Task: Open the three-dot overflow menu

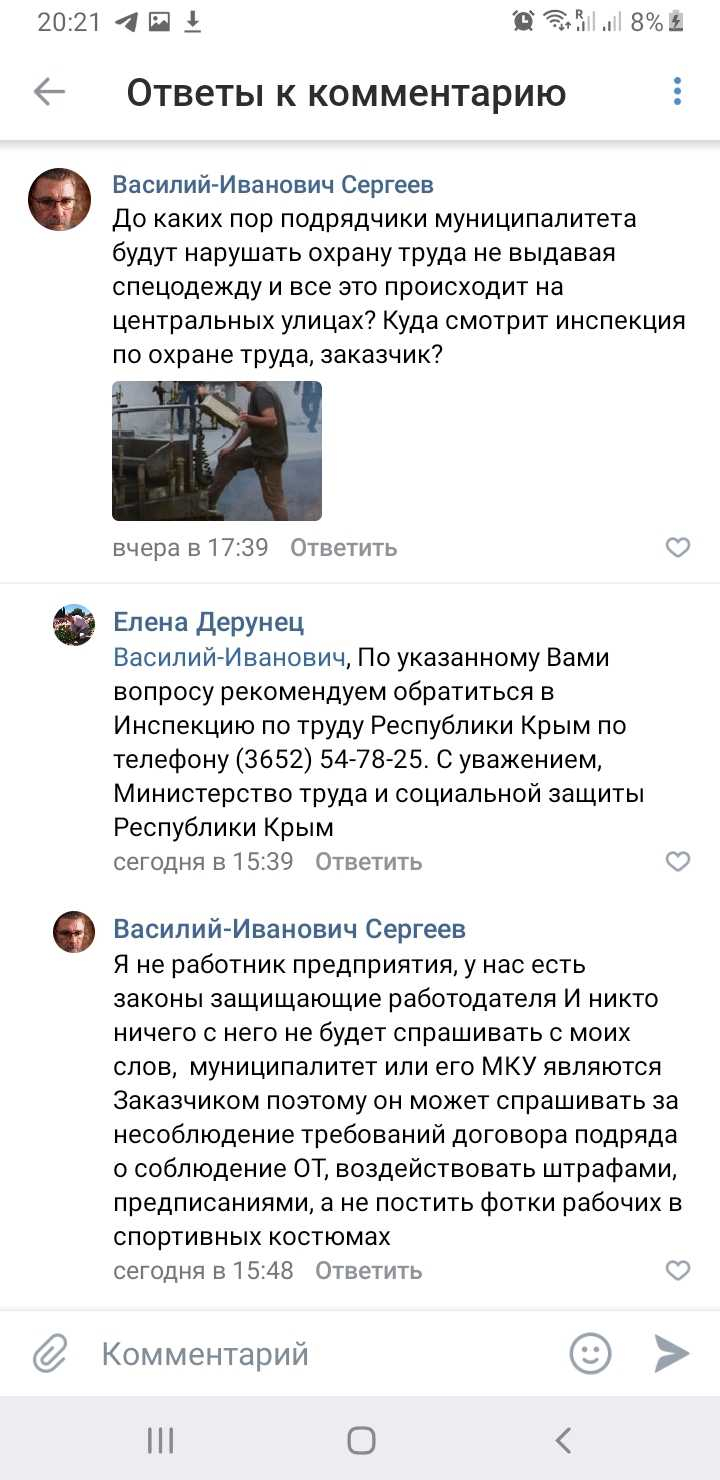Action: 677,92
